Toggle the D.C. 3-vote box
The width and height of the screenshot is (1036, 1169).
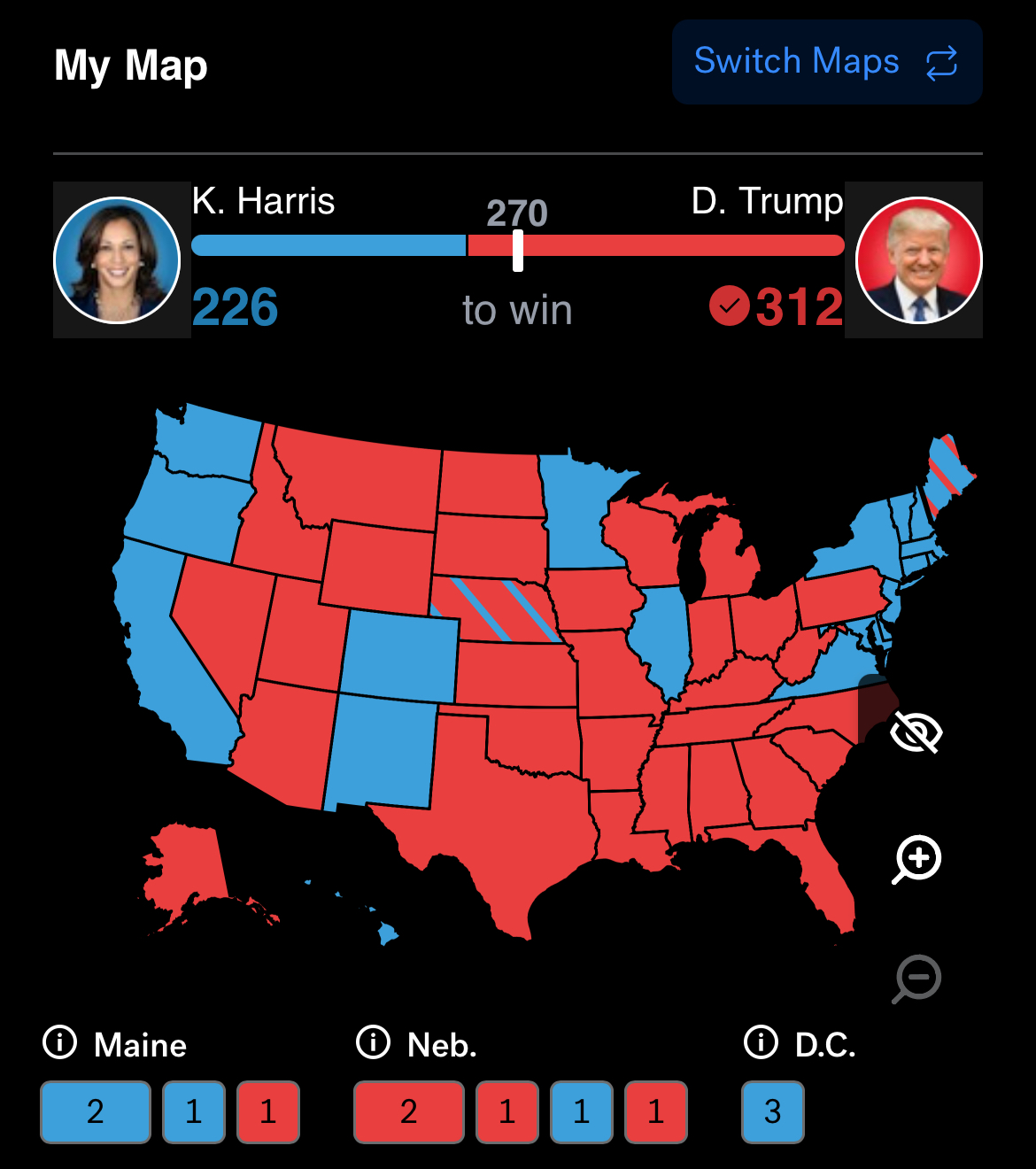point(772,1111)
